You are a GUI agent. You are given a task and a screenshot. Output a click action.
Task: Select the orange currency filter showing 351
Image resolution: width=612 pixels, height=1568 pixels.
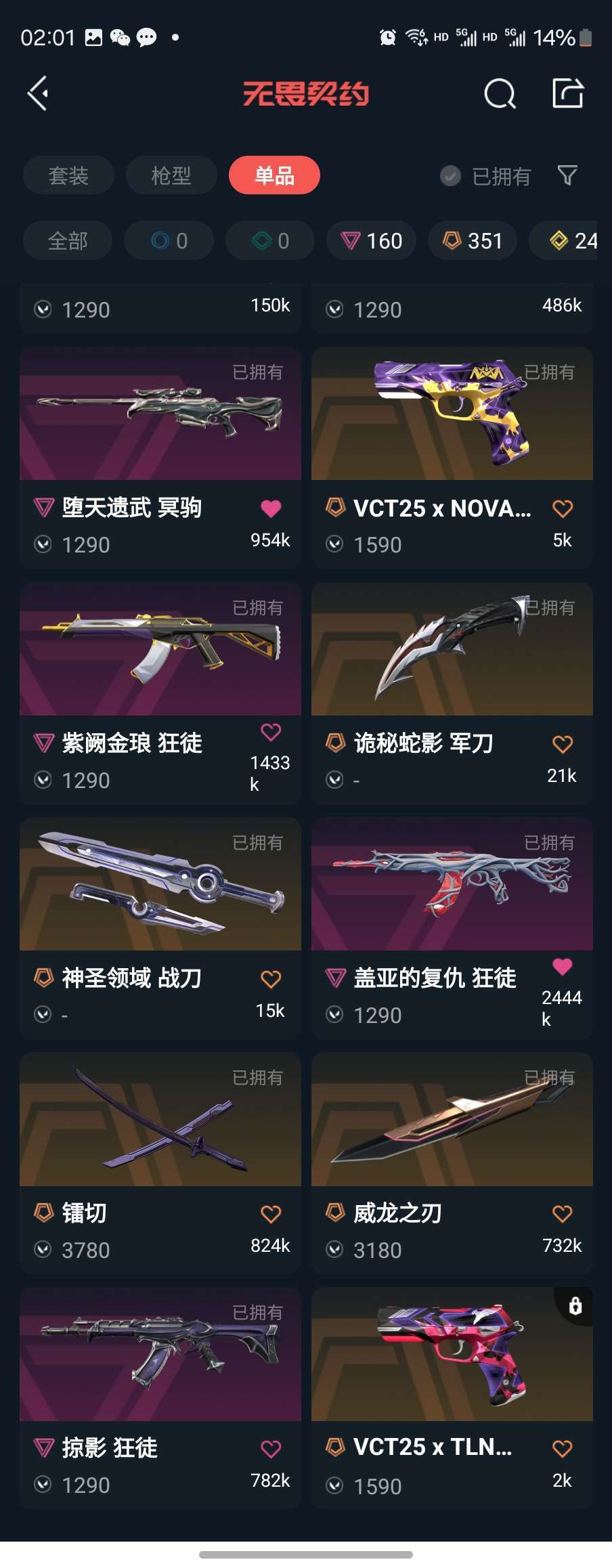(x=472, y=240)
